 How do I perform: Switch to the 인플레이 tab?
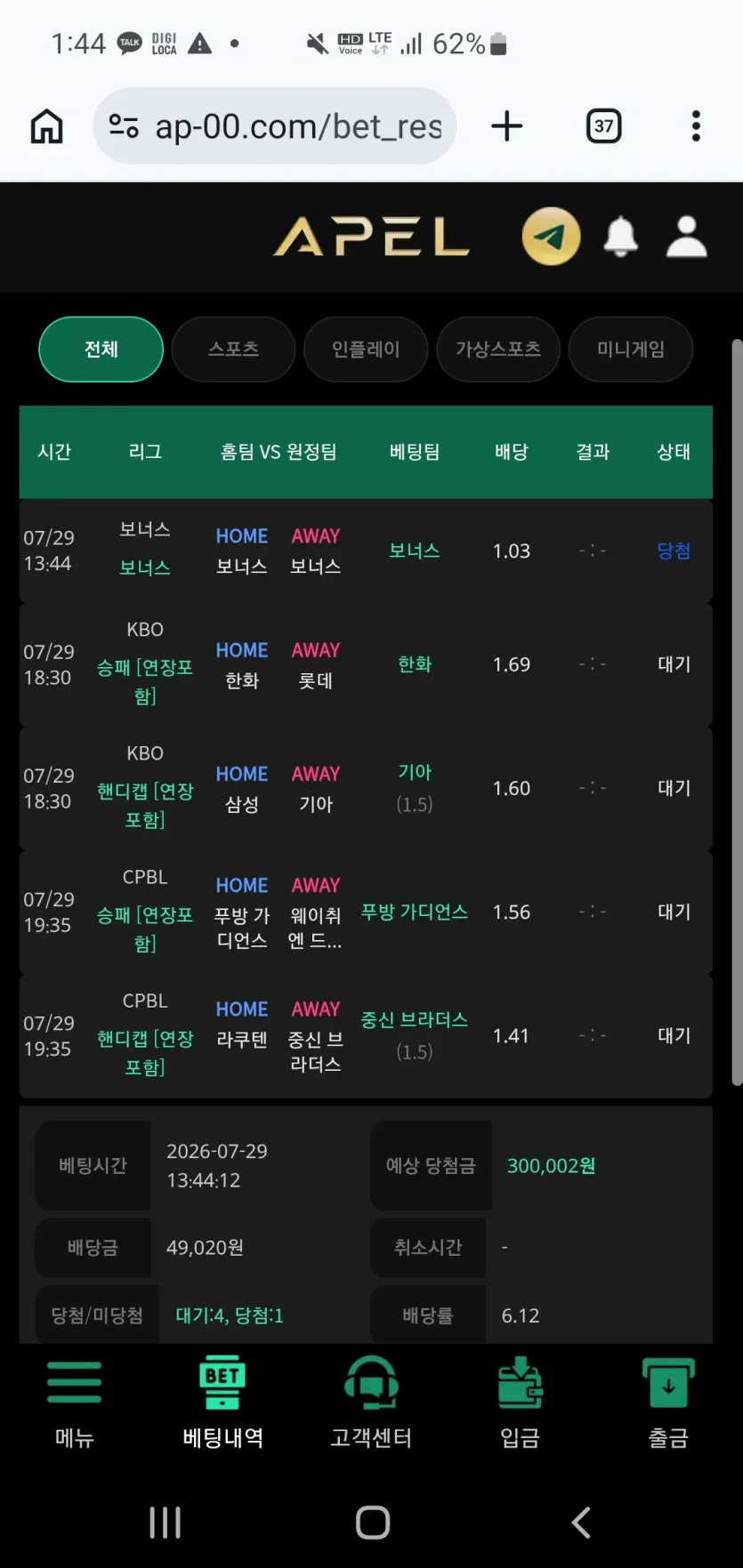point(366,350)
